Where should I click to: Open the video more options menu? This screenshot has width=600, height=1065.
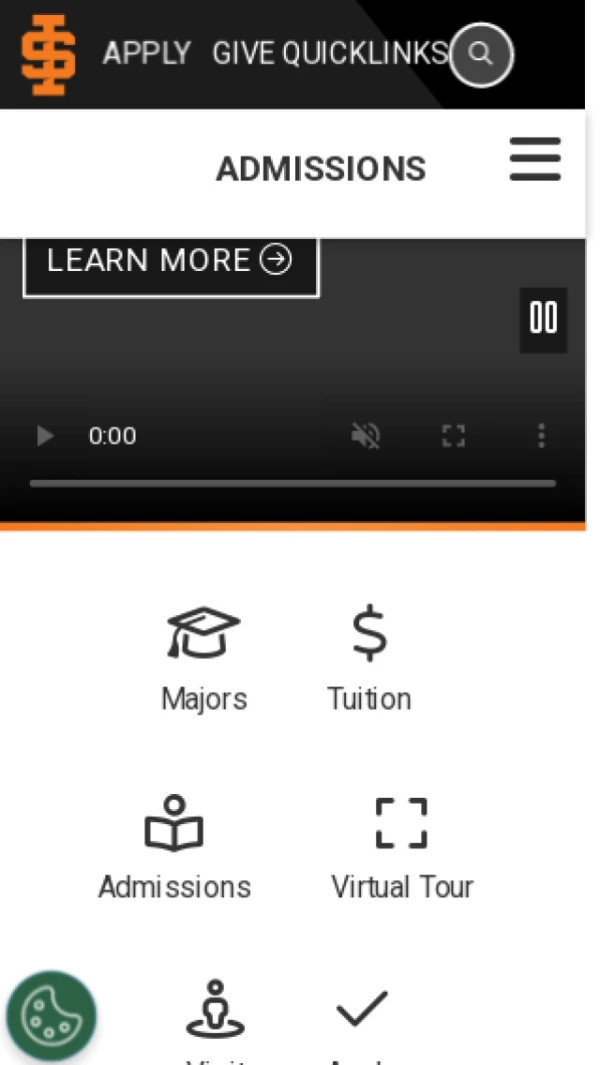tap(541, 436)
